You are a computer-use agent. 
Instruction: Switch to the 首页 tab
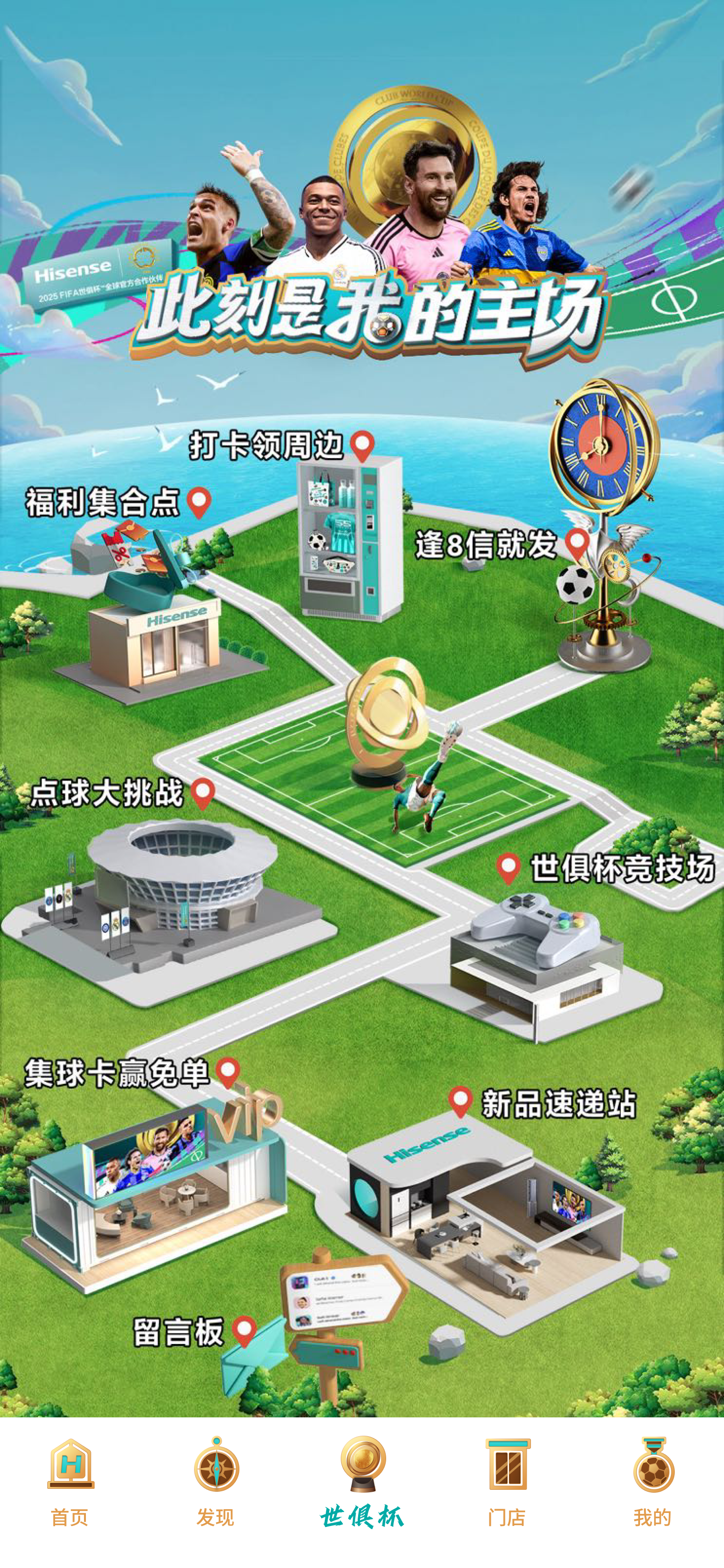click(x=70, y=1482)
